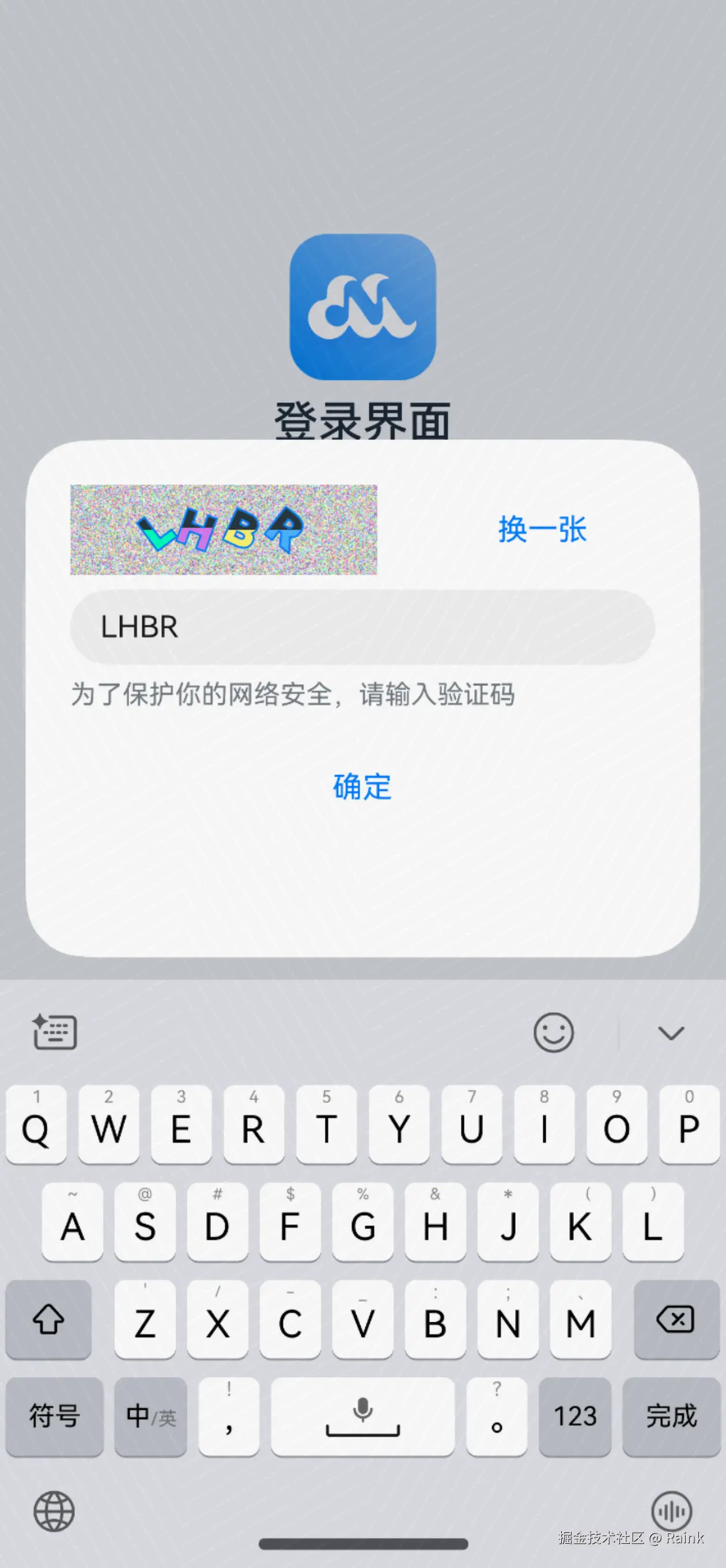
Task: Tap 完成 on the keyboard
Action: (x=671, y=1416)
